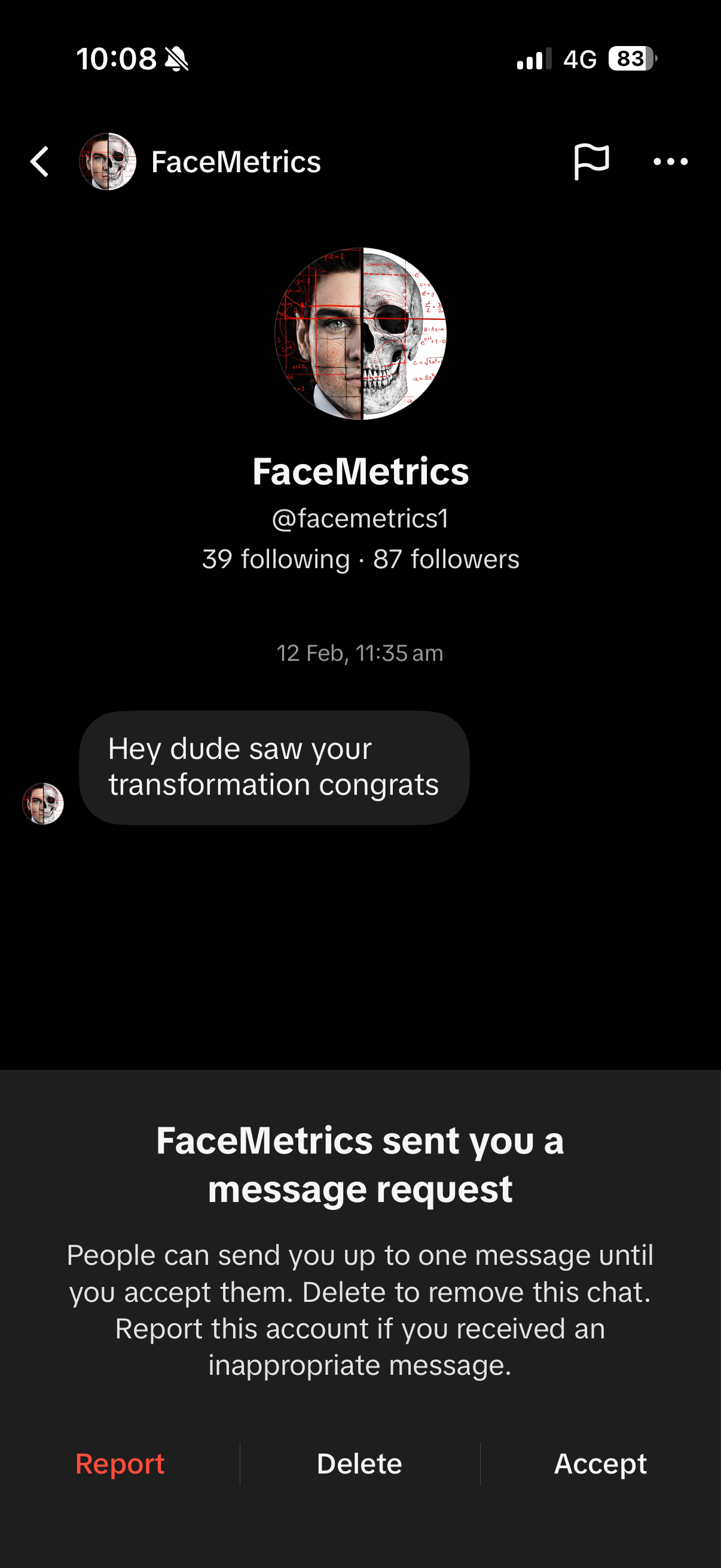The image size is (721, 1568).
Task: Tap the red Report button
Action: click(120, 1464)
